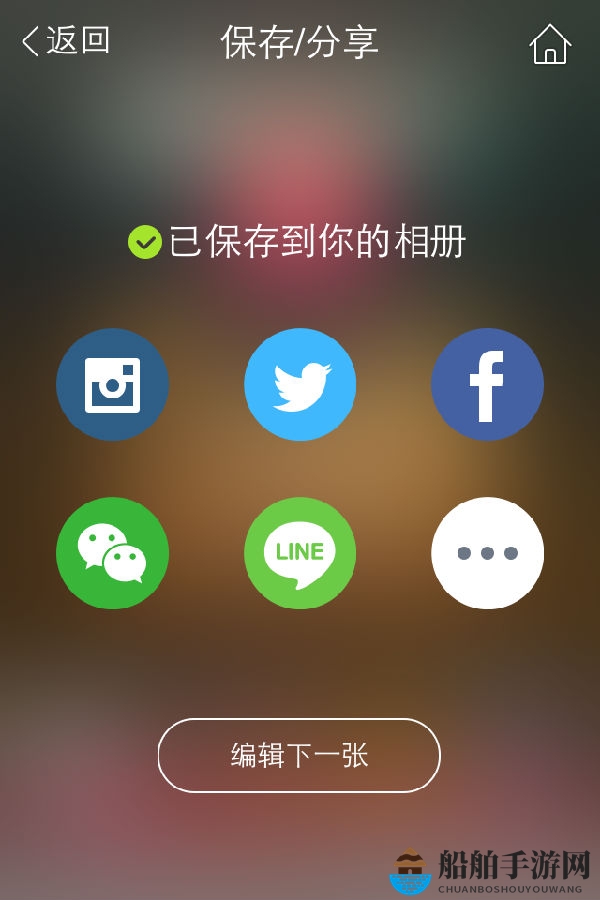
Task: Go back with the 返回 button
Action: [66, 41]
